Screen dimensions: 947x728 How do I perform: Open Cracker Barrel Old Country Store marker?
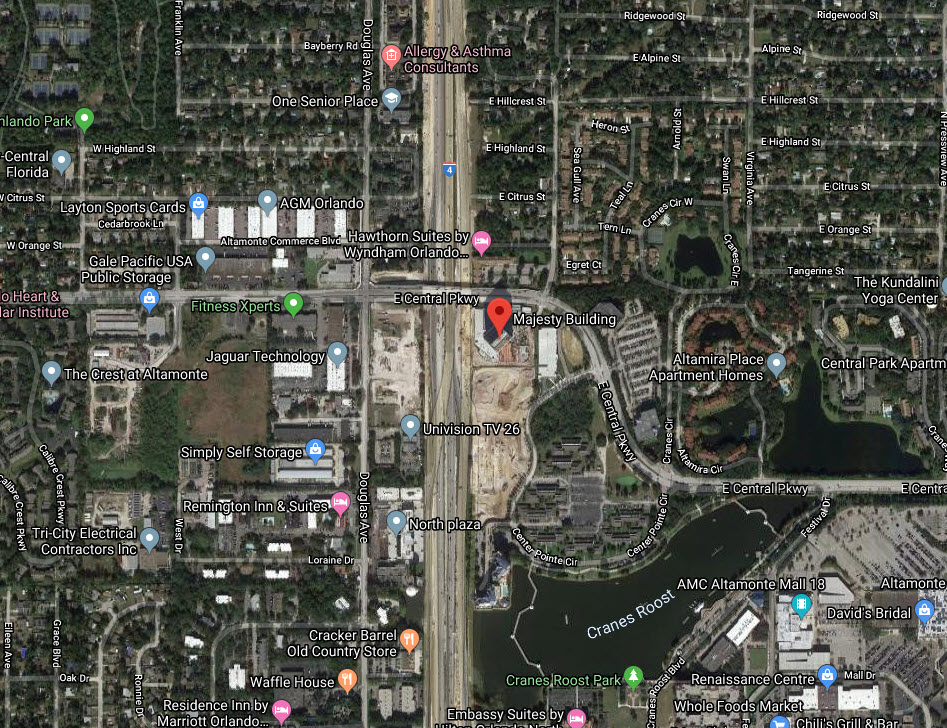[x=409, y=640]
